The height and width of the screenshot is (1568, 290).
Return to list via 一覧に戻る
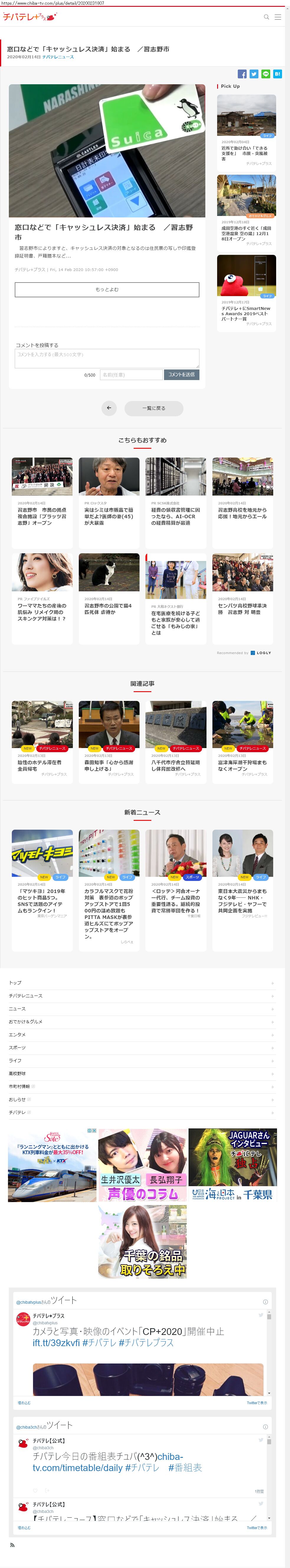(153, 408)
